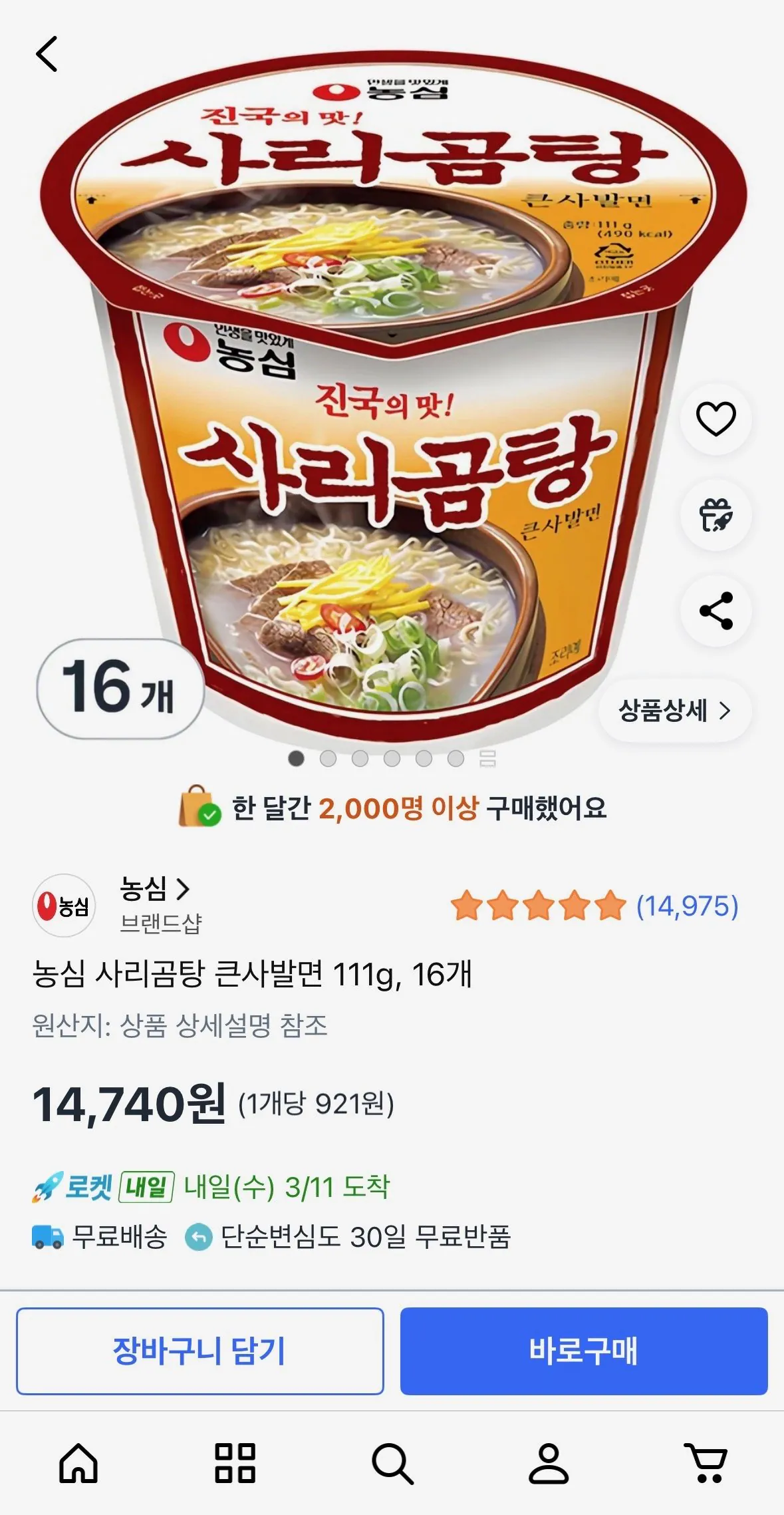
Task: Expand the 농심 brand shop chevron
Action: [183, 894]
